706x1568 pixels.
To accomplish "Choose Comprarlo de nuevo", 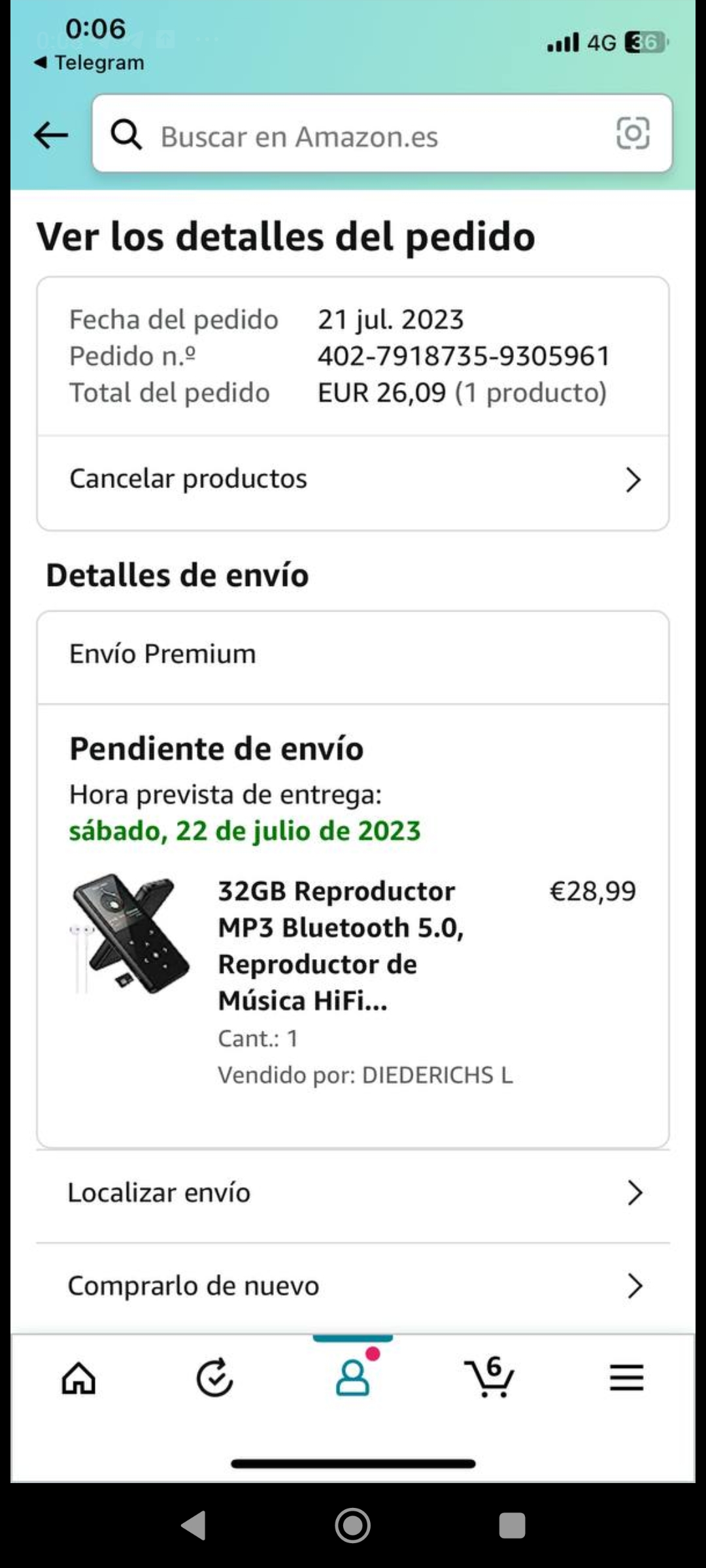I will pos(353,1286).
